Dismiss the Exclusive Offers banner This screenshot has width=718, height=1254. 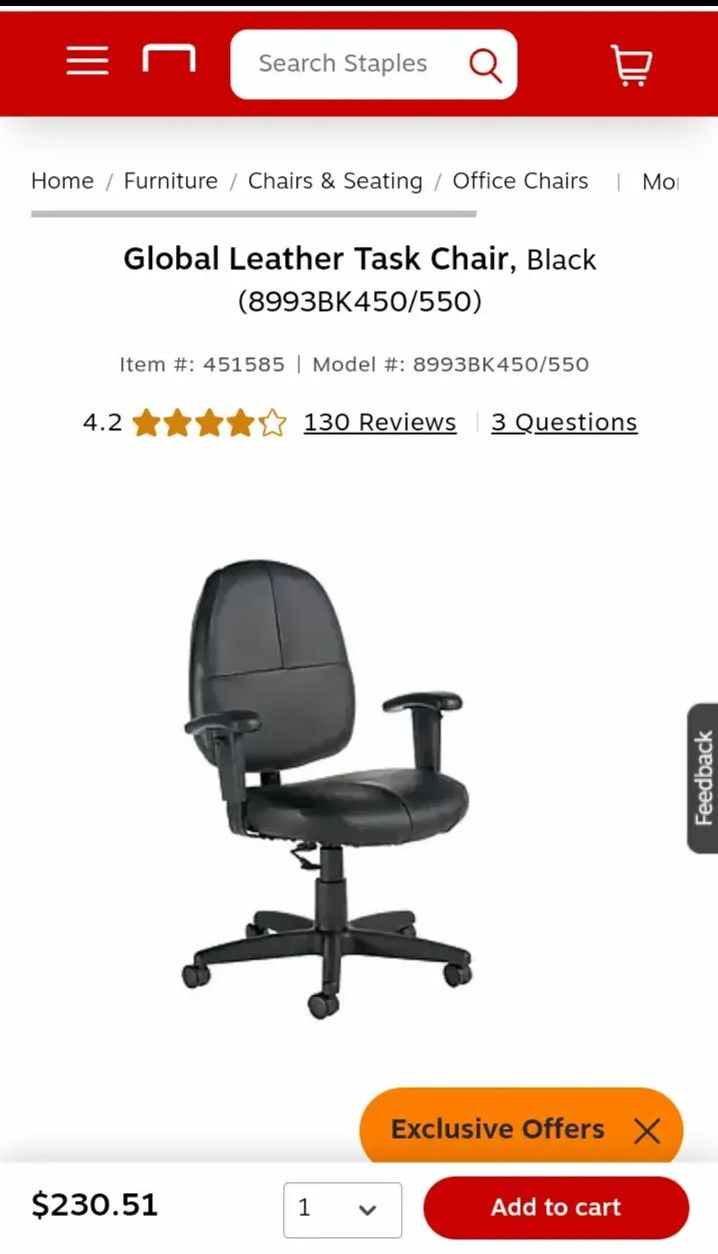point(647,1131)
